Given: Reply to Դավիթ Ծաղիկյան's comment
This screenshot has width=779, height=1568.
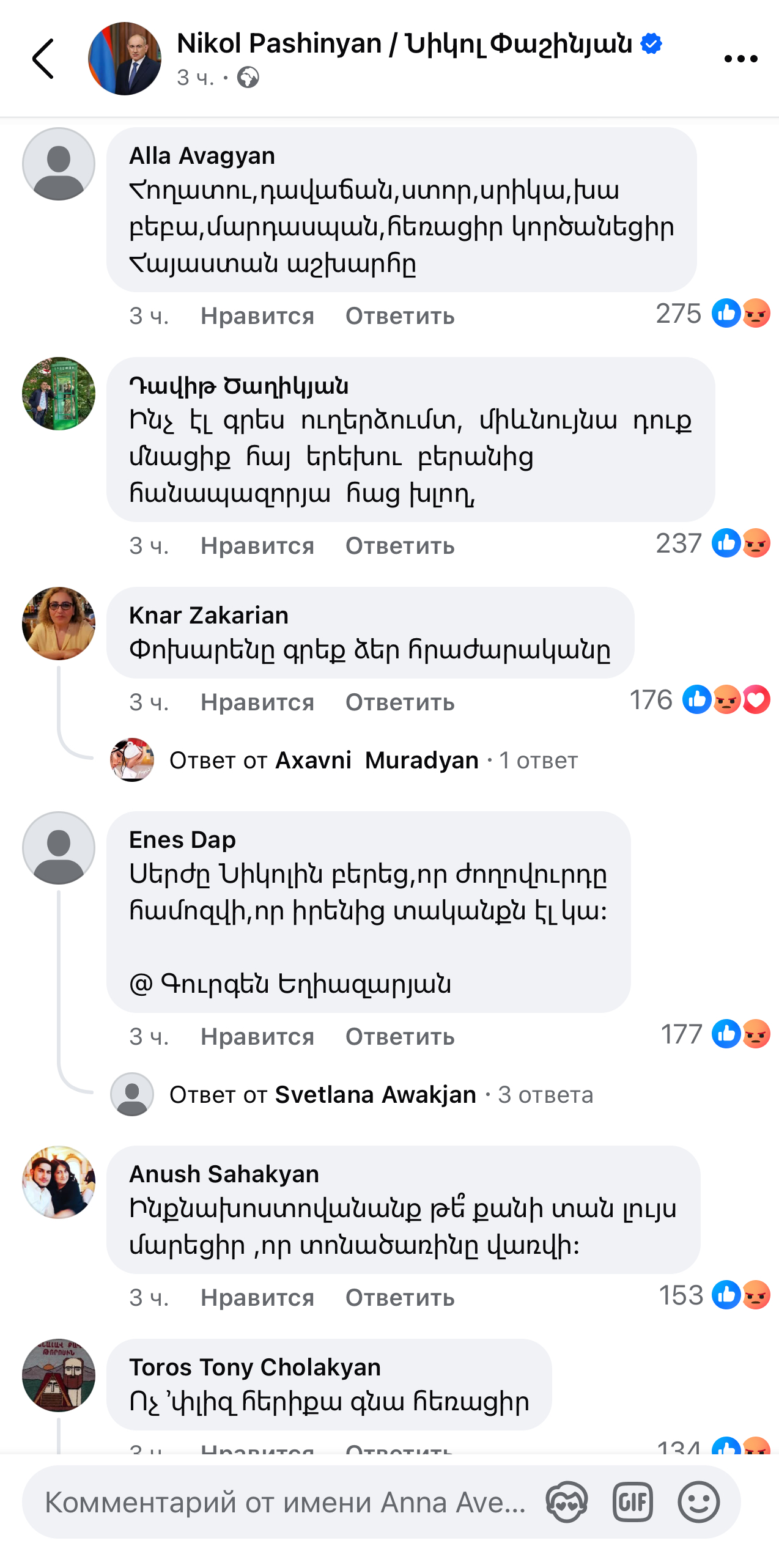Looking at the screenshot, I should (400, 546).
